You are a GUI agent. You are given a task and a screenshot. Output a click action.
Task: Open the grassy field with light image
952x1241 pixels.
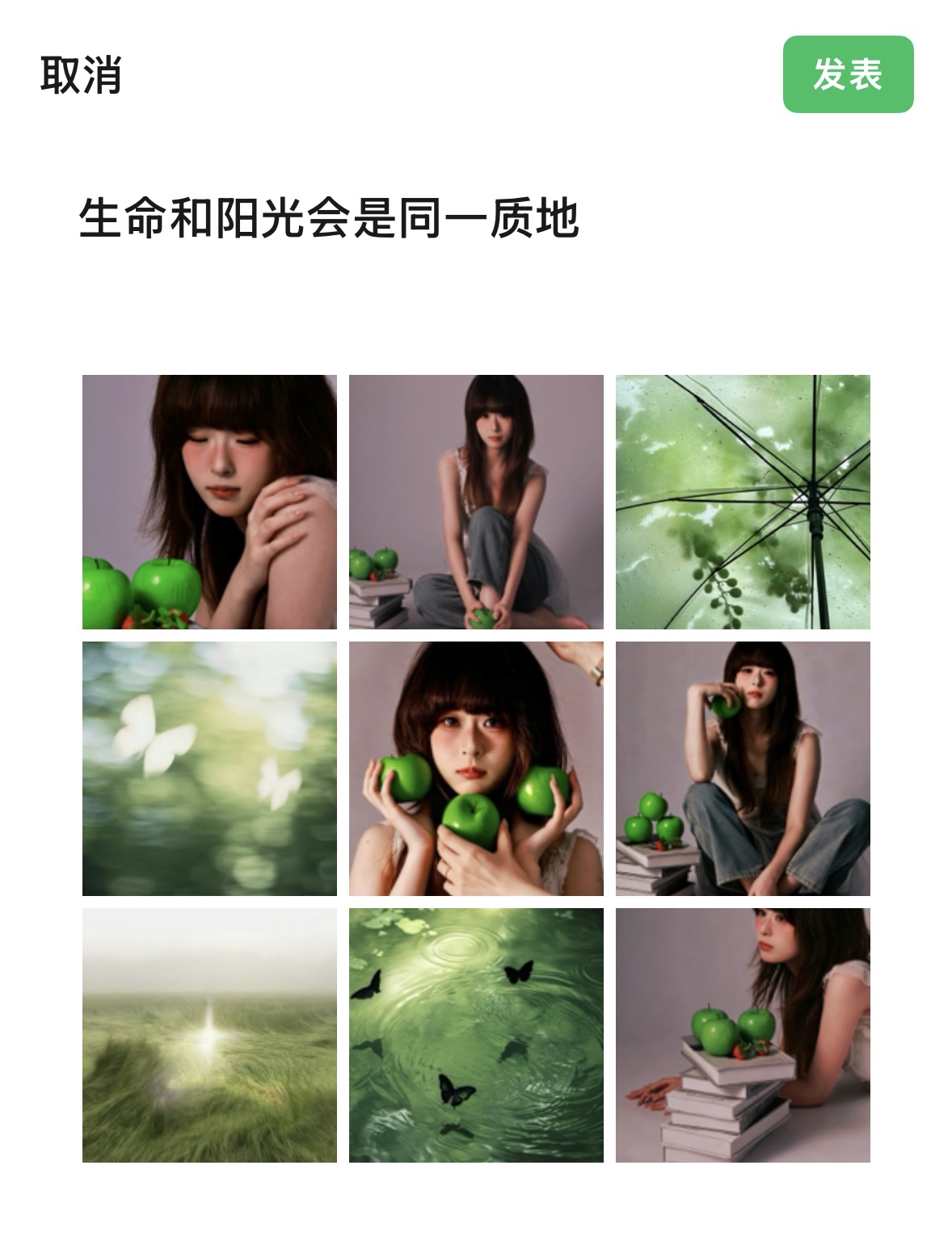tap(209, 1035)
